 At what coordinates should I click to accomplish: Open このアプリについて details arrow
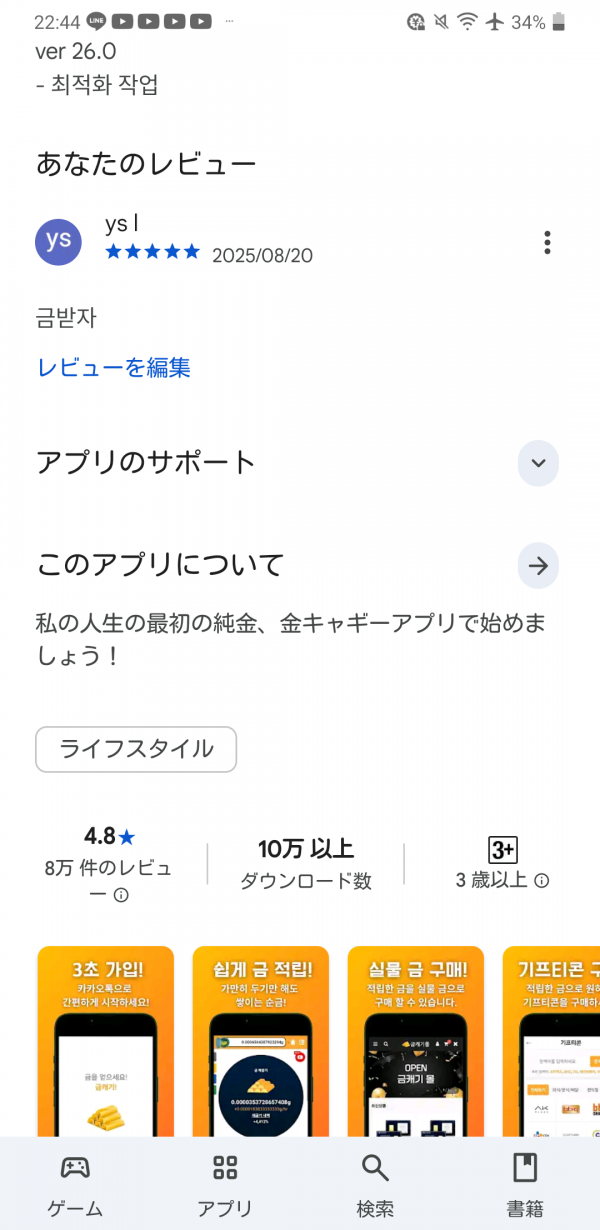click(x=538, y=566)
